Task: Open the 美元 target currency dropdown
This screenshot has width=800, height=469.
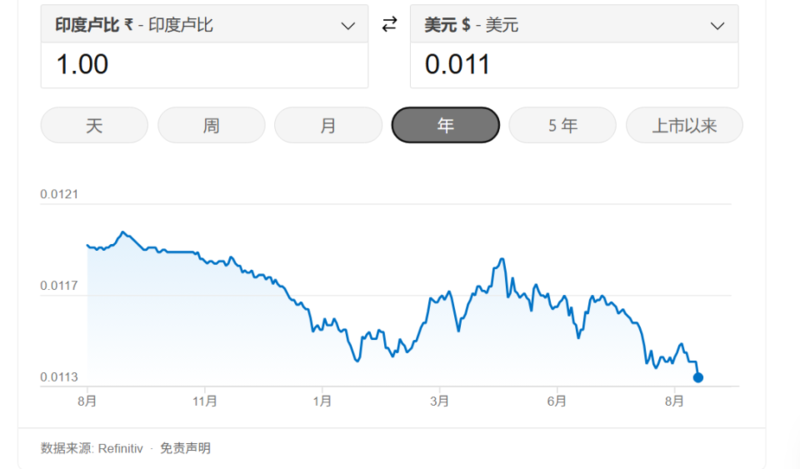Action: (574, 25)
